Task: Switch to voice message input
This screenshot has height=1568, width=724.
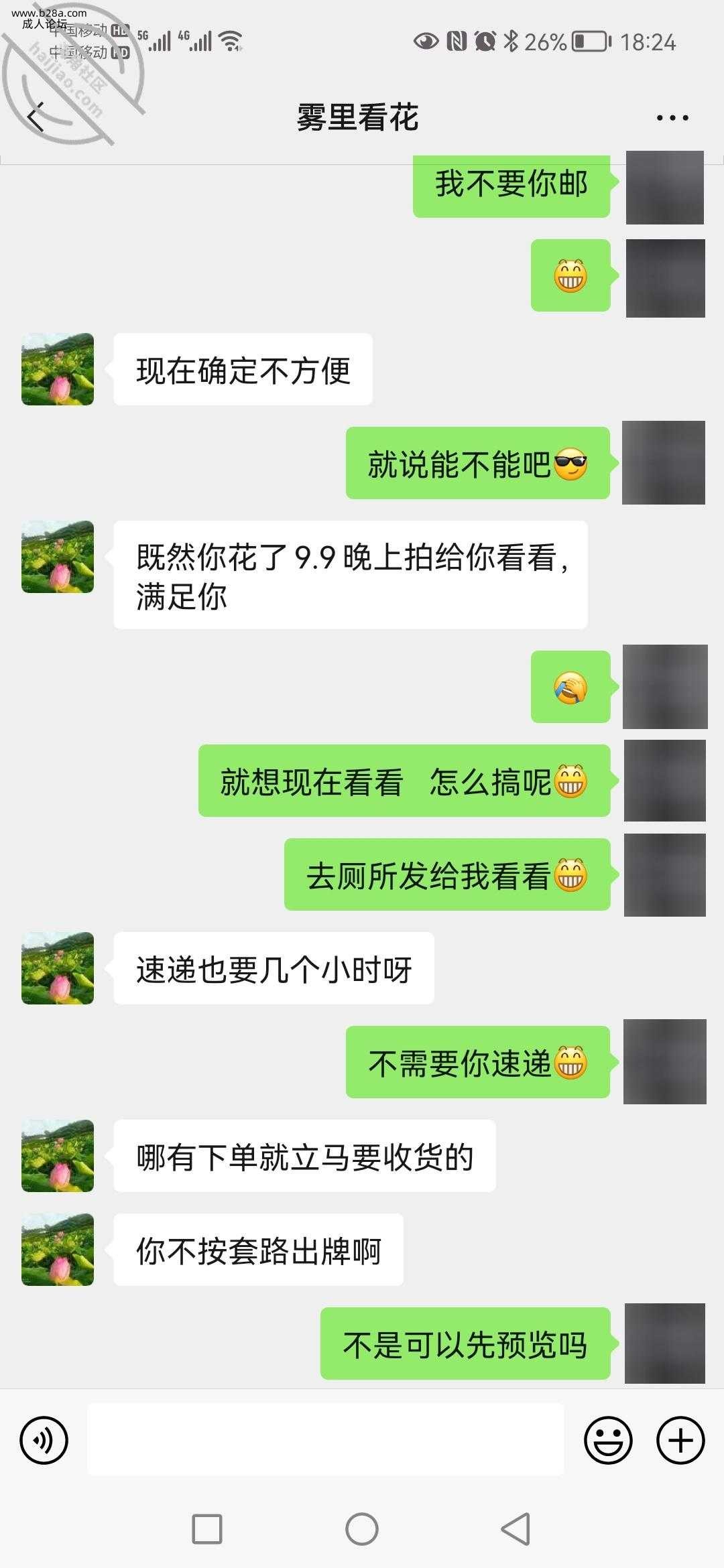Action: click(x=44, y=1439)
